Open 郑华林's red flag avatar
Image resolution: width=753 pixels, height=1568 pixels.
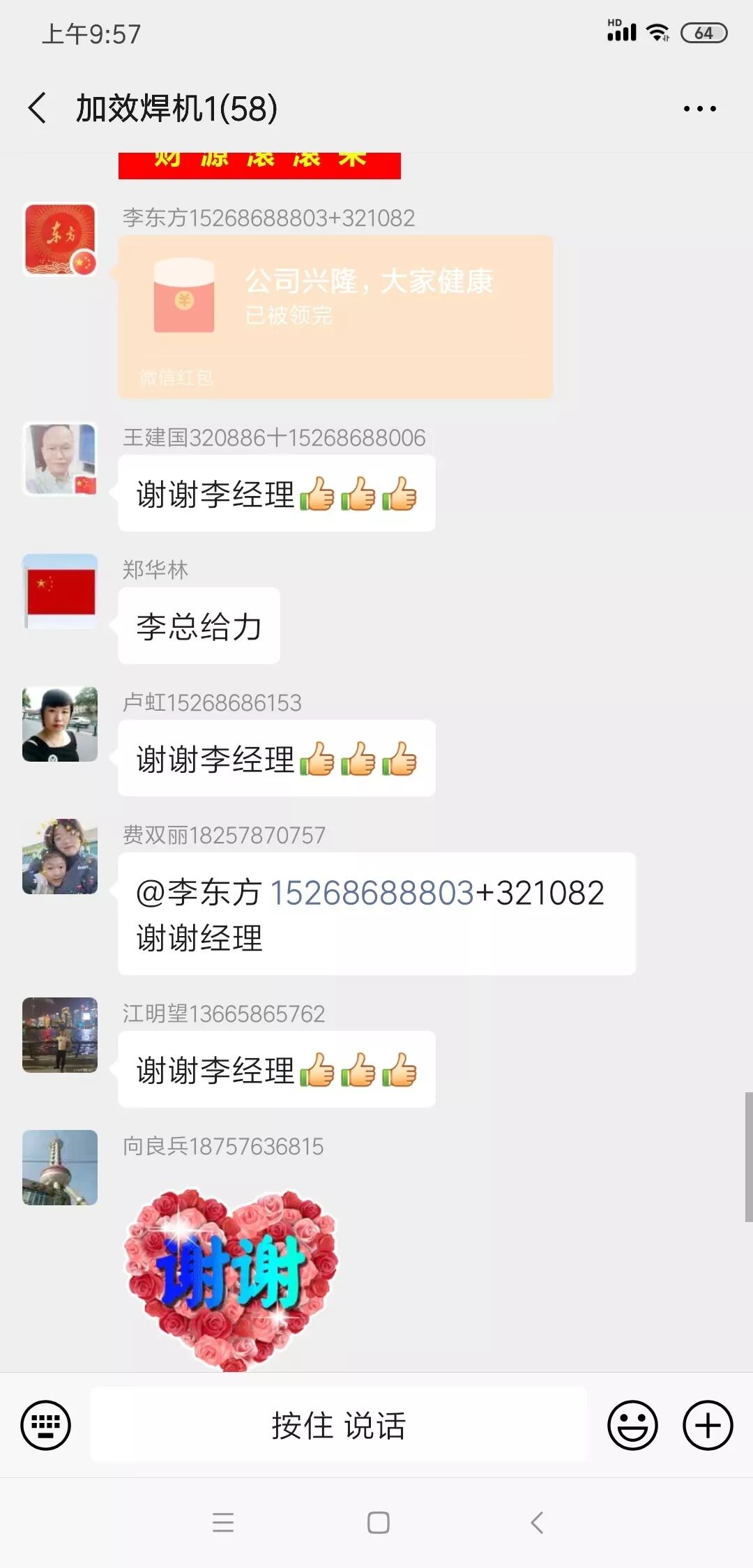pos(60,591)
